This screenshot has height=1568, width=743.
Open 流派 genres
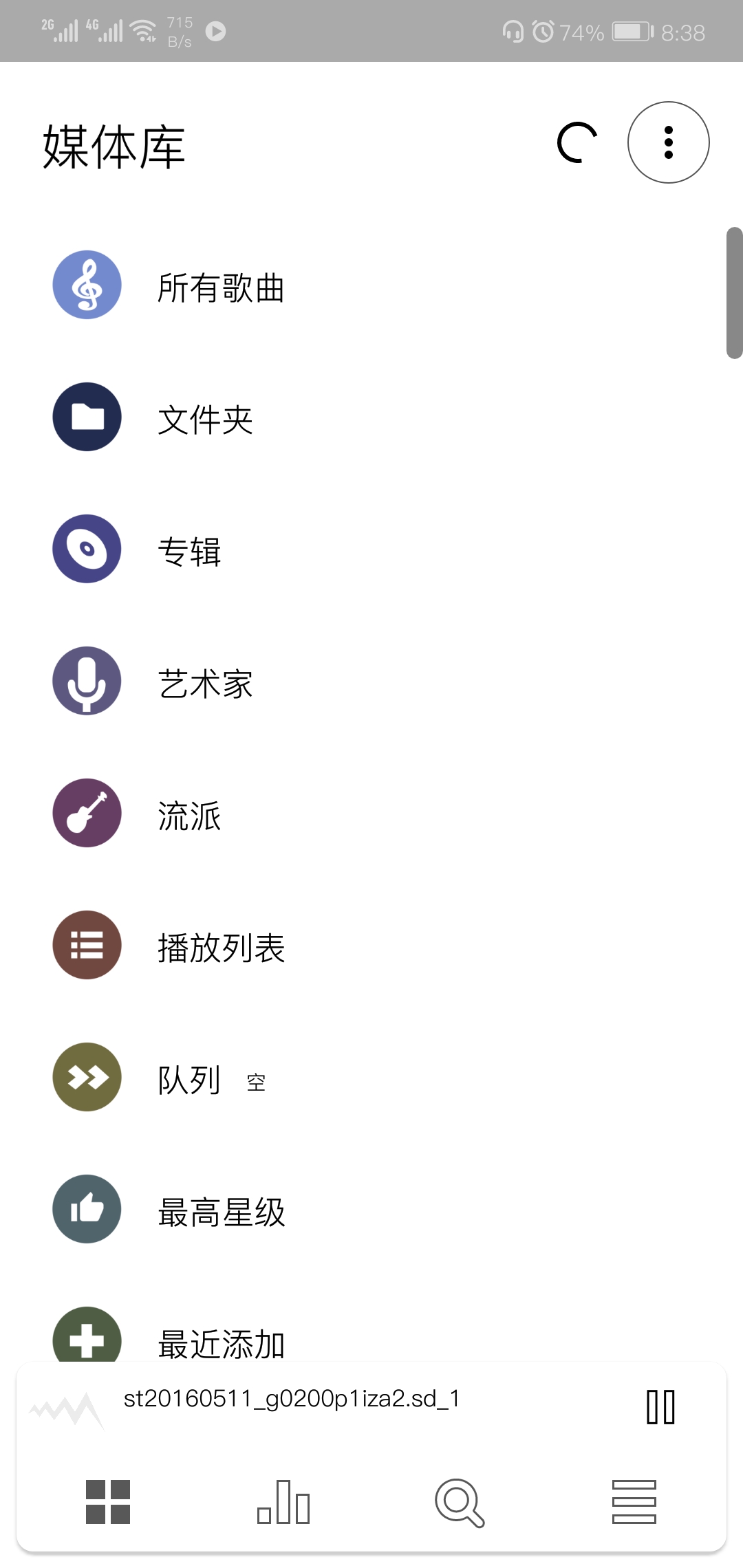(x=371, y=814)
